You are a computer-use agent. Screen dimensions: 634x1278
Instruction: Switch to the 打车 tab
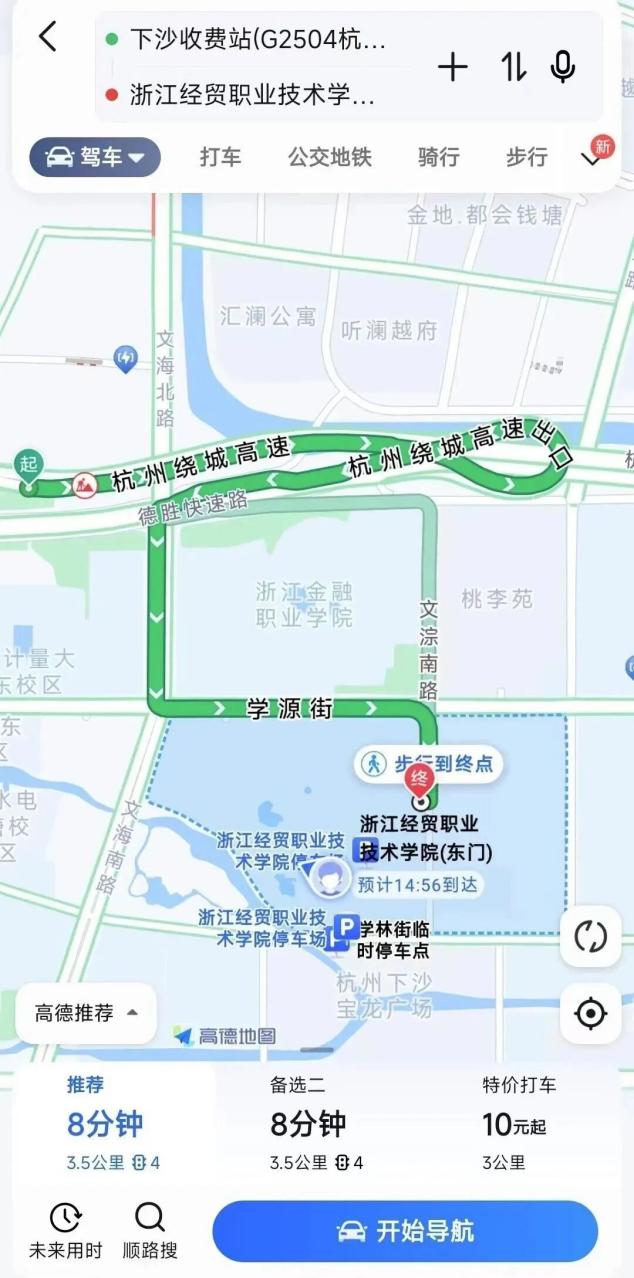click(220, 157)
